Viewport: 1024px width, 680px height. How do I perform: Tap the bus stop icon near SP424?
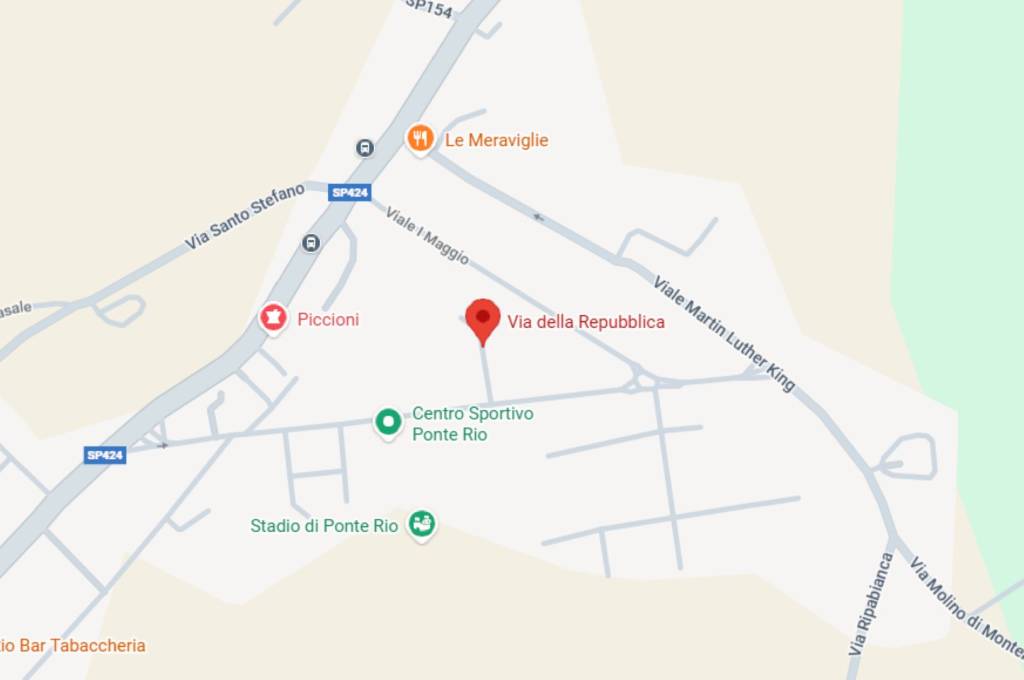coord(365,148)
